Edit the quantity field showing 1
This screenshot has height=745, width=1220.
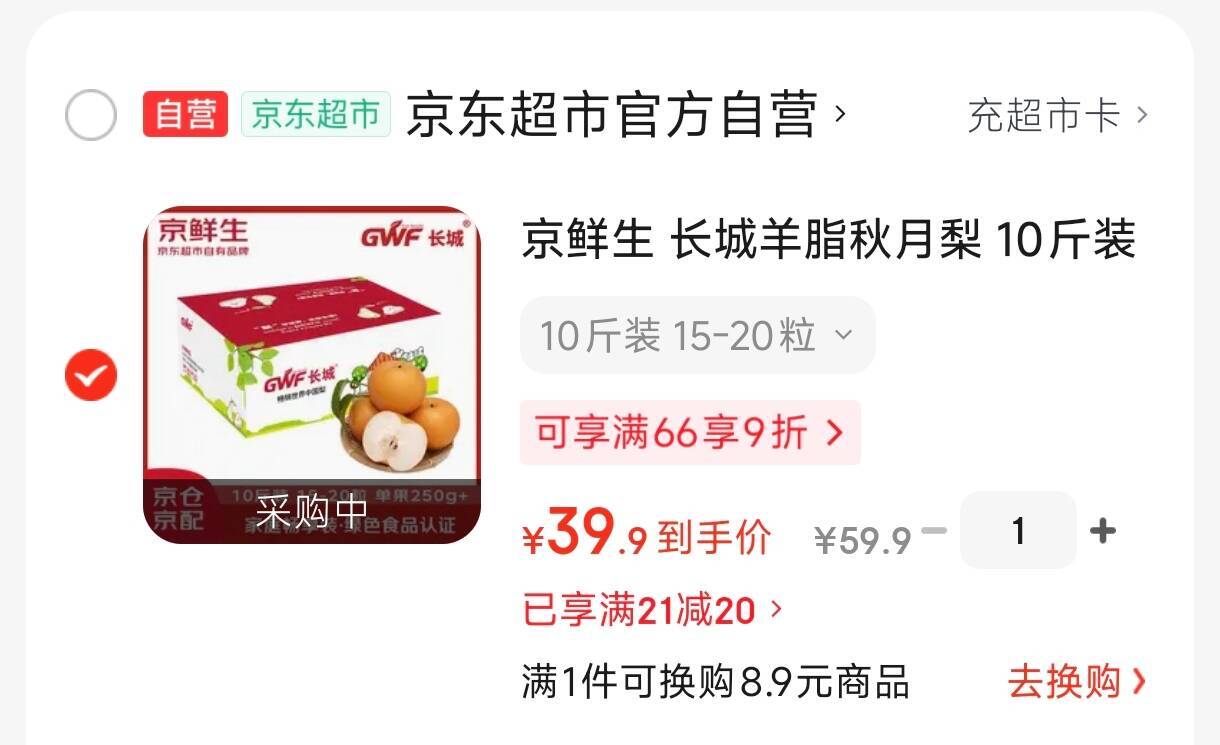coord(1018,531)
